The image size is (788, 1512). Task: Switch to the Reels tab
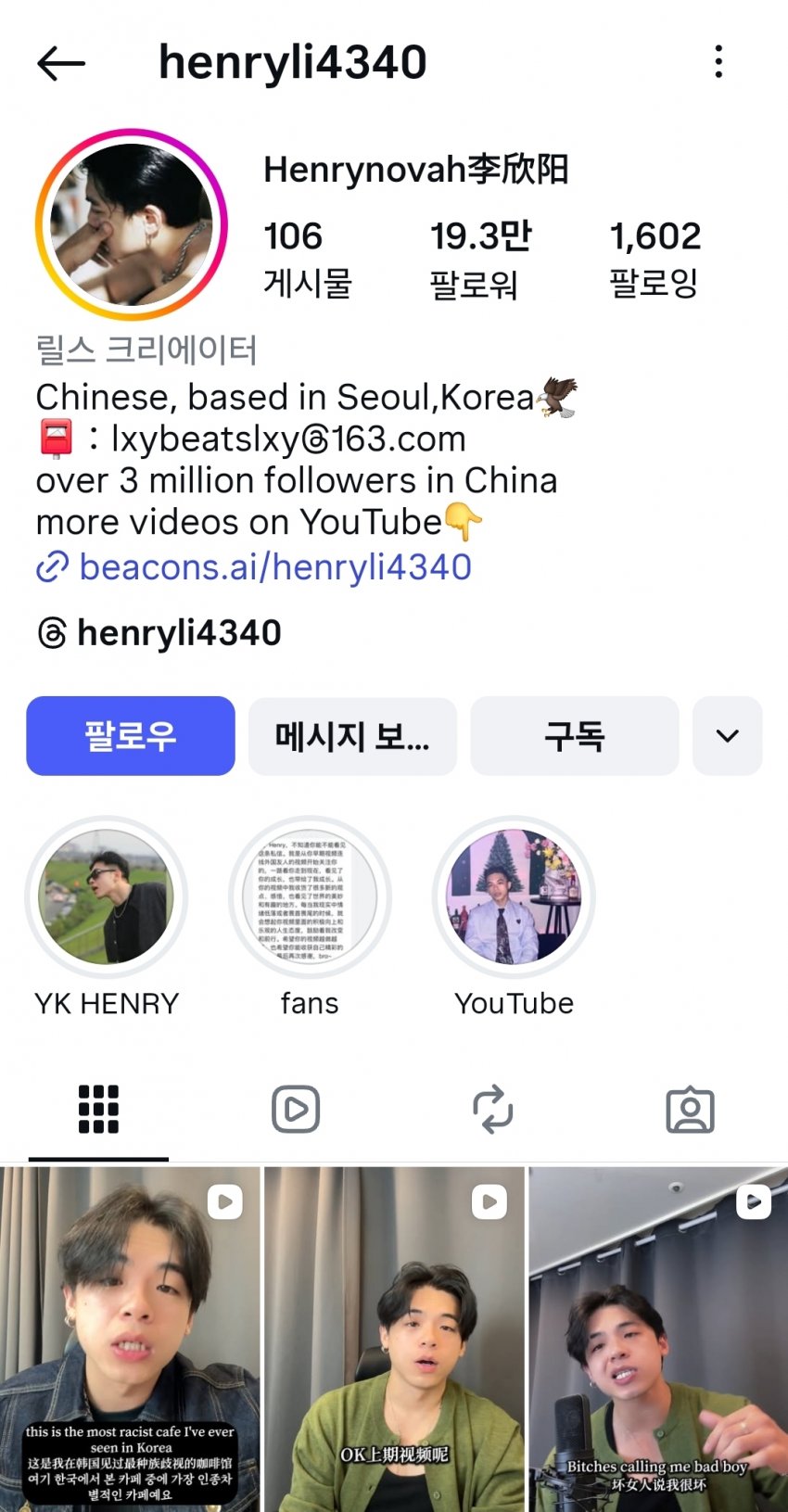[x=296, y=1110]
